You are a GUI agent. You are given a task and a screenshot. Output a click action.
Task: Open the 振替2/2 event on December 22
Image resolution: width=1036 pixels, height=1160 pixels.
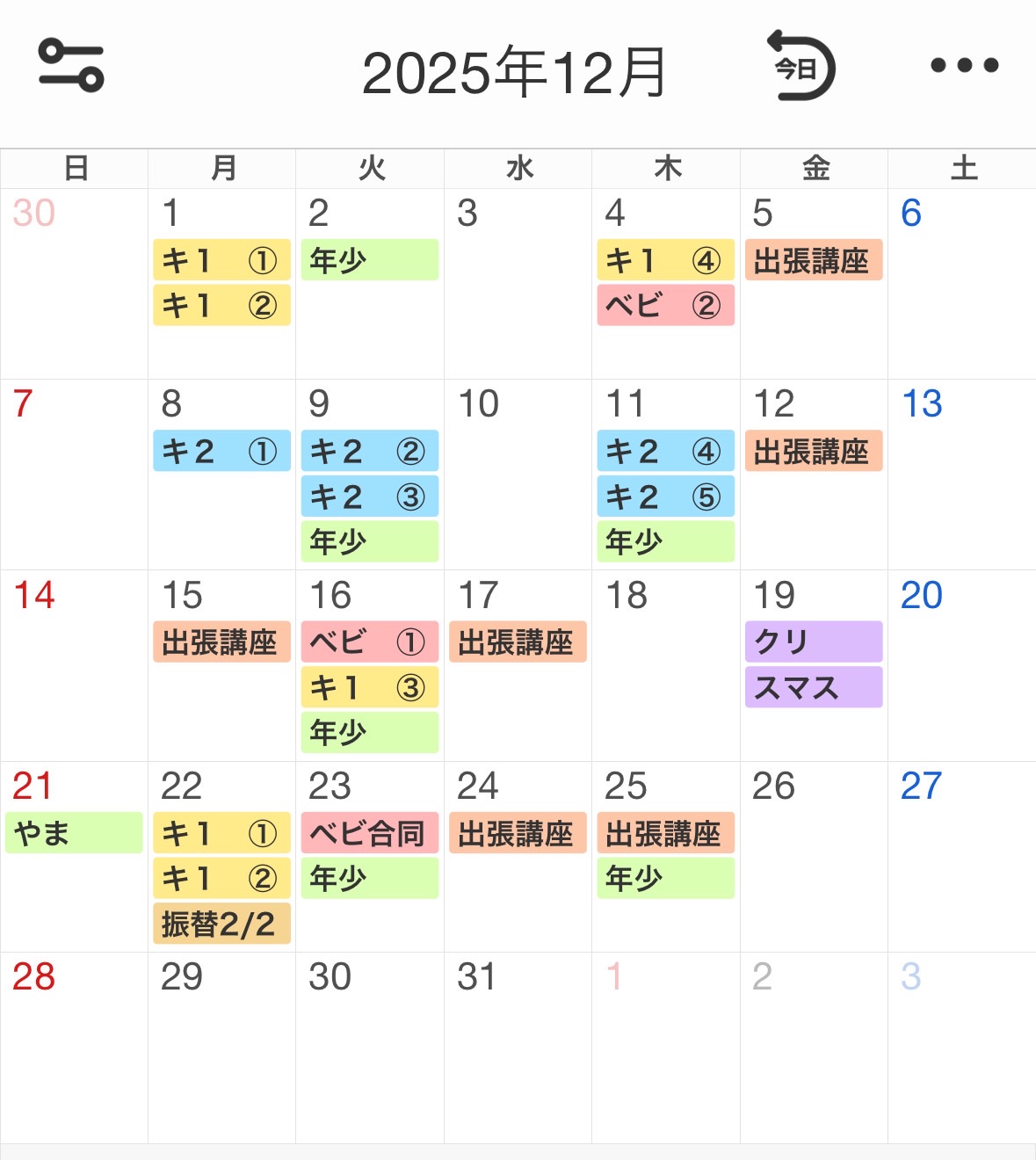pyautogui.click(x=221, y=924)
